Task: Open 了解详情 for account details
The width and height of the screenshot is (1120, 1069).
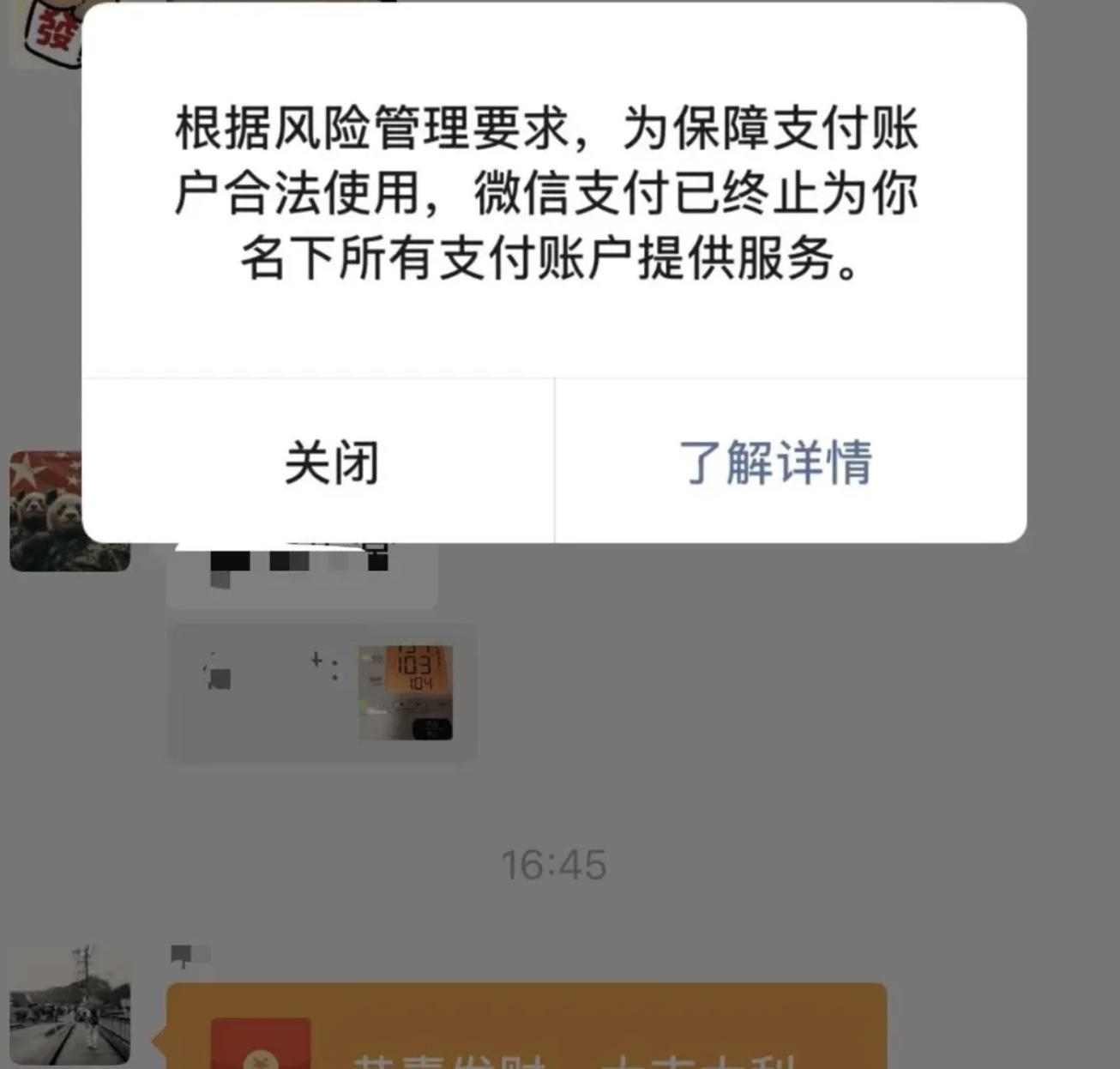Action: (776, 462)
